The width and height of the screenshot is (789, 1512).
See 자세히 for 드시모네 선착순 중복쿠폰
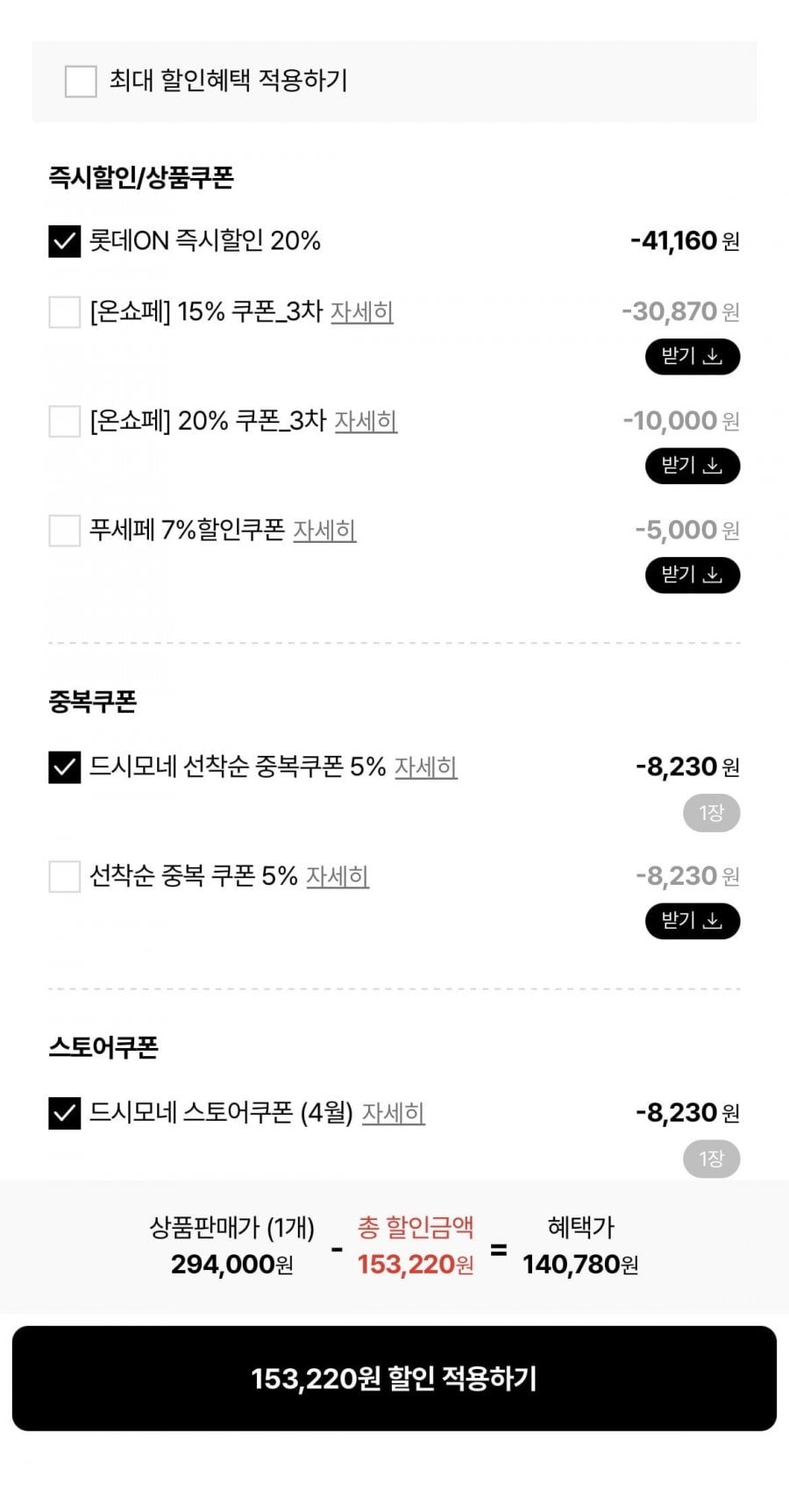coord(425,767)
